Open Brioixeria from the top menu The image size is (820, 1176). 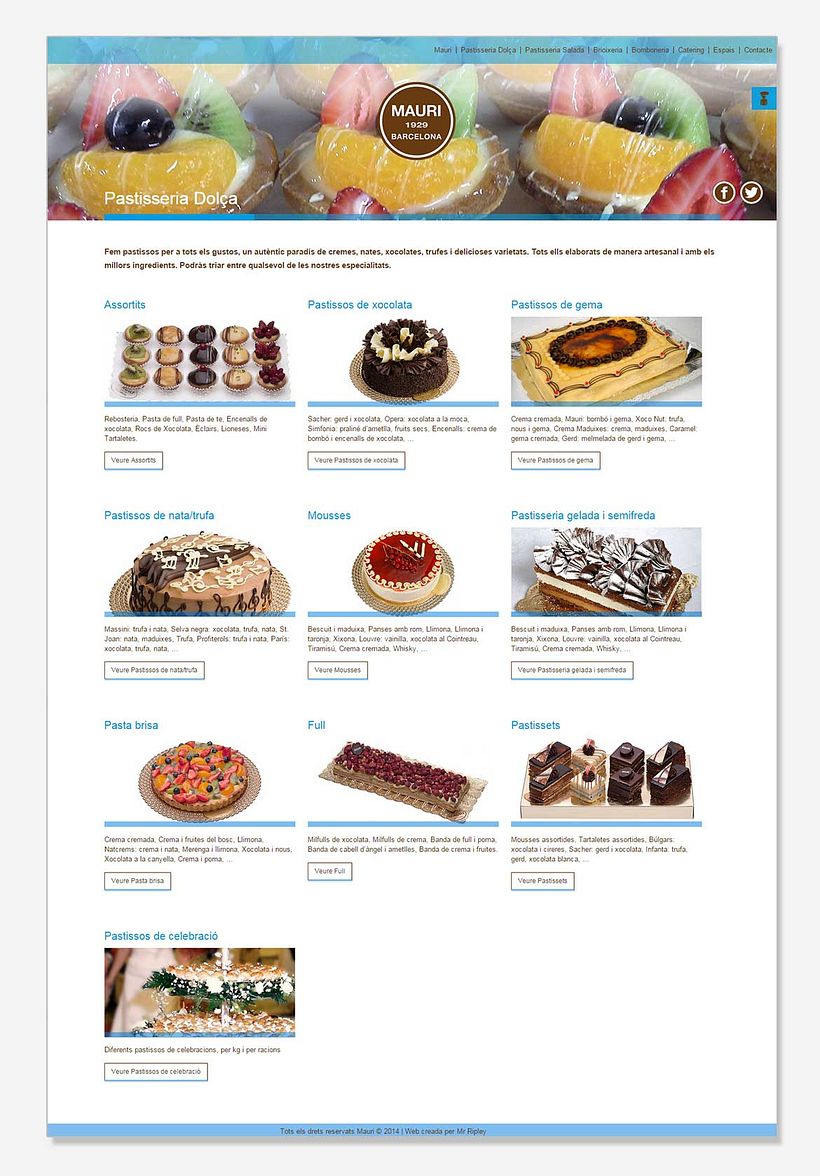[x=607, y=50]
